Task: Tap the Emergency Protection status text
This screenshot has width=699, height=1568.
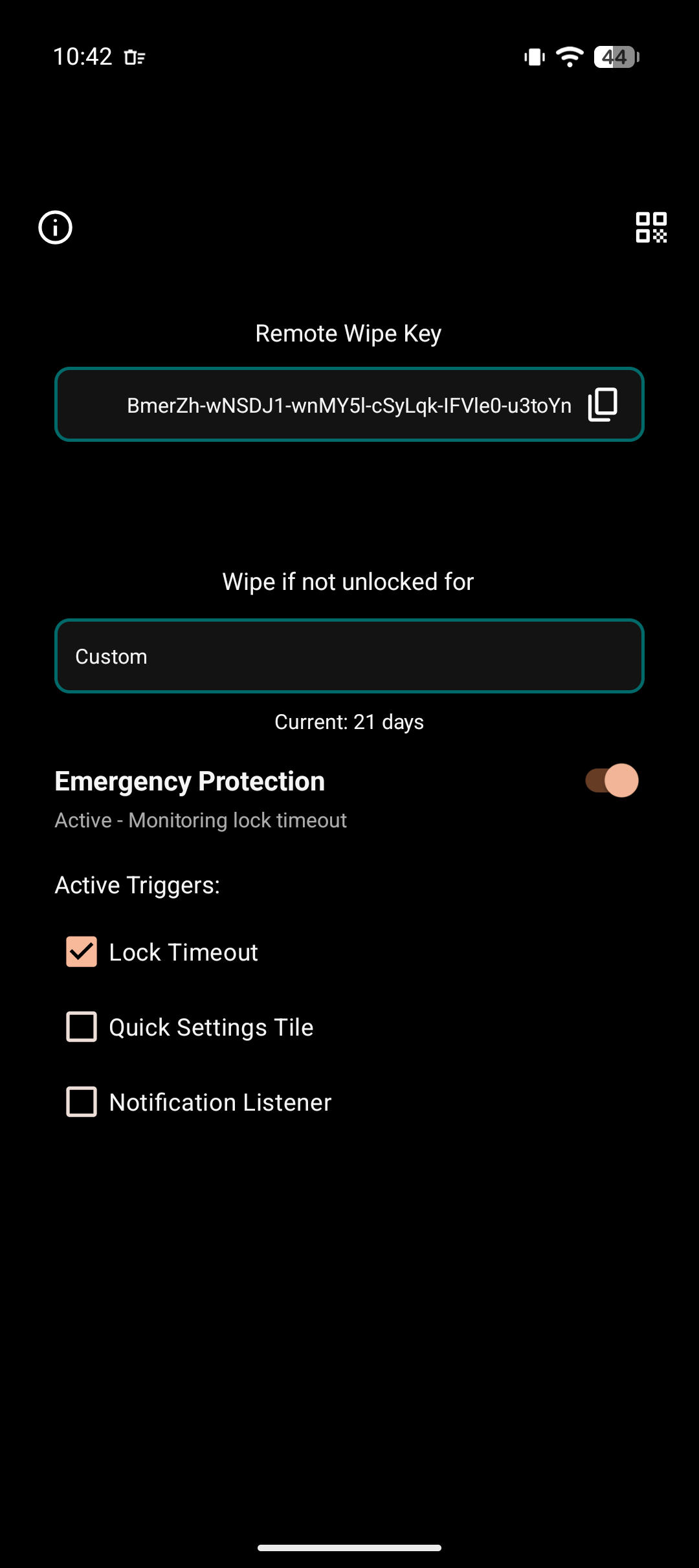Action: 201,820
